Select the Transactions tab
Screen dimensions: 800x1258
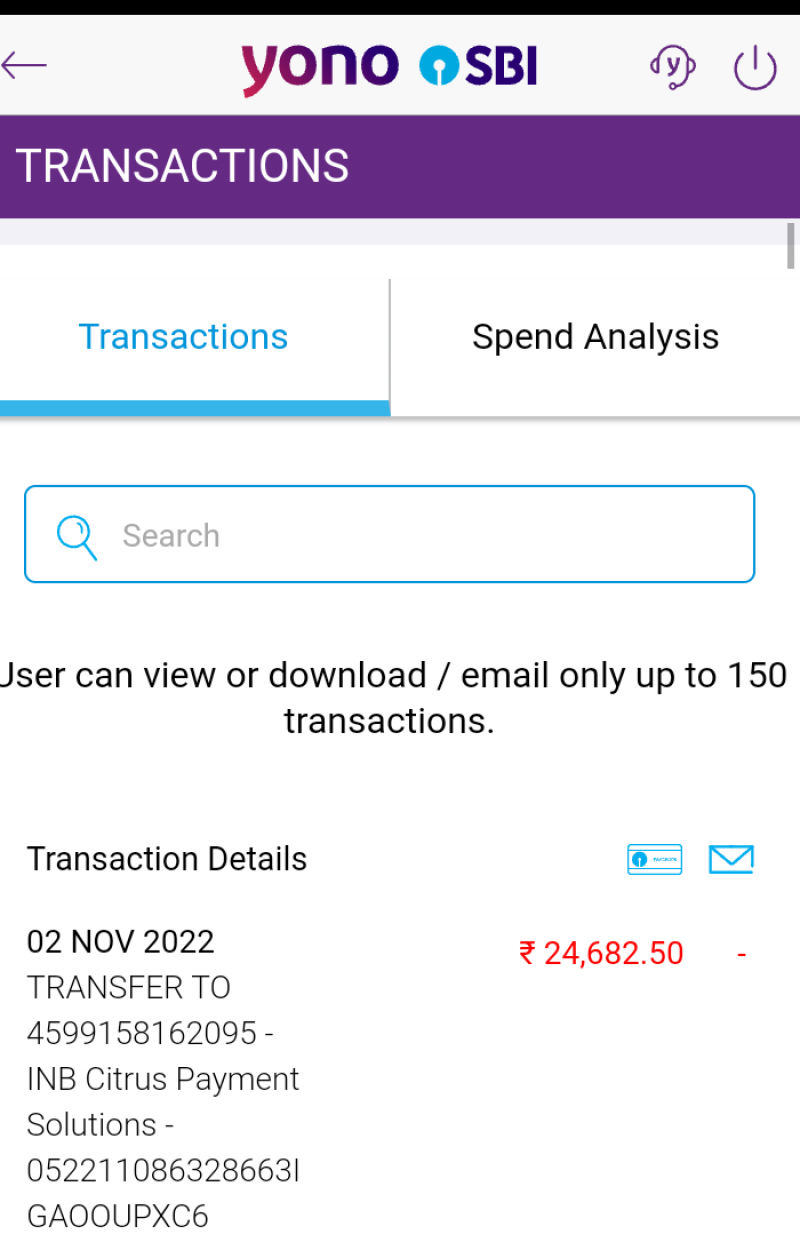click(184, 338)
